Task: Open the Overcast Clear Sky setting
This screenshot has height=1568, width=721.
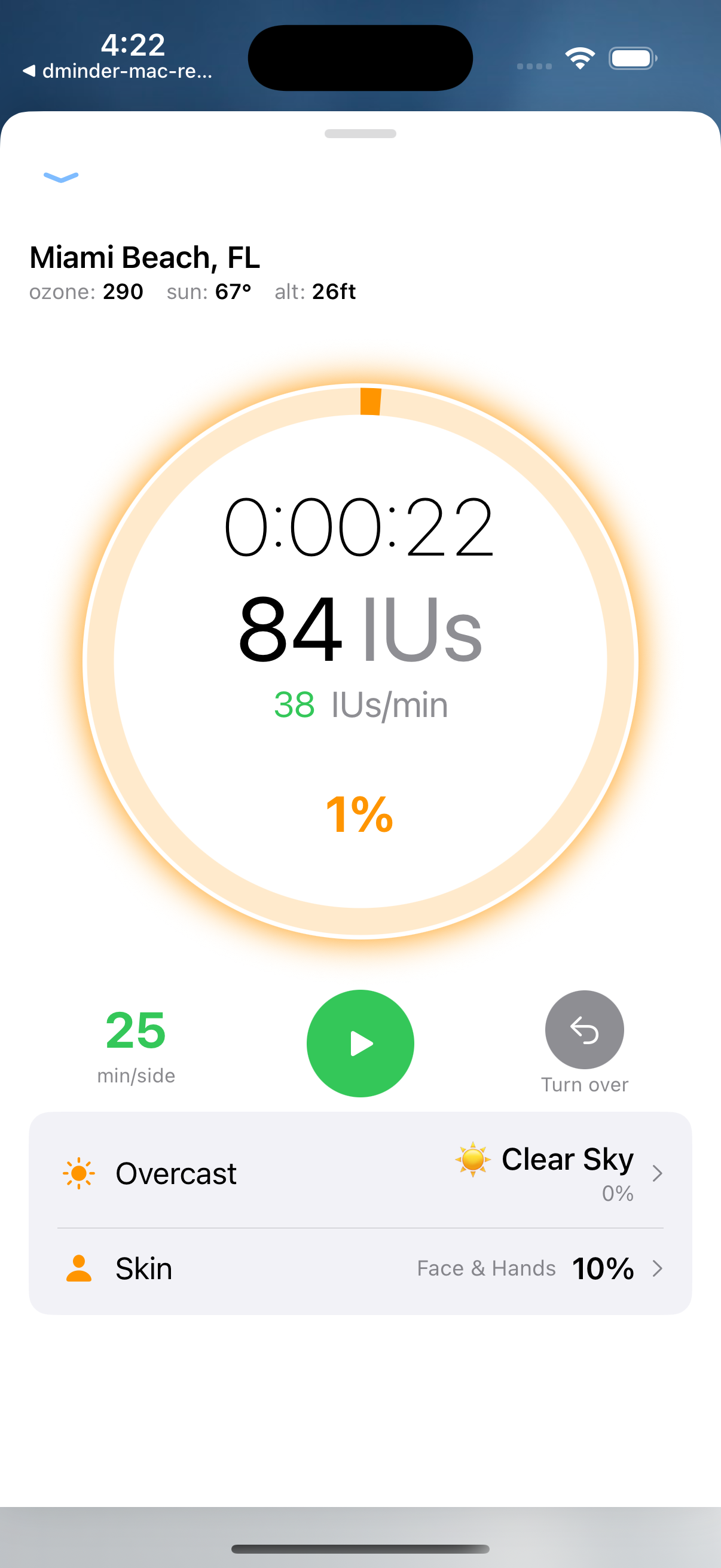Action: pos(360,1172)
